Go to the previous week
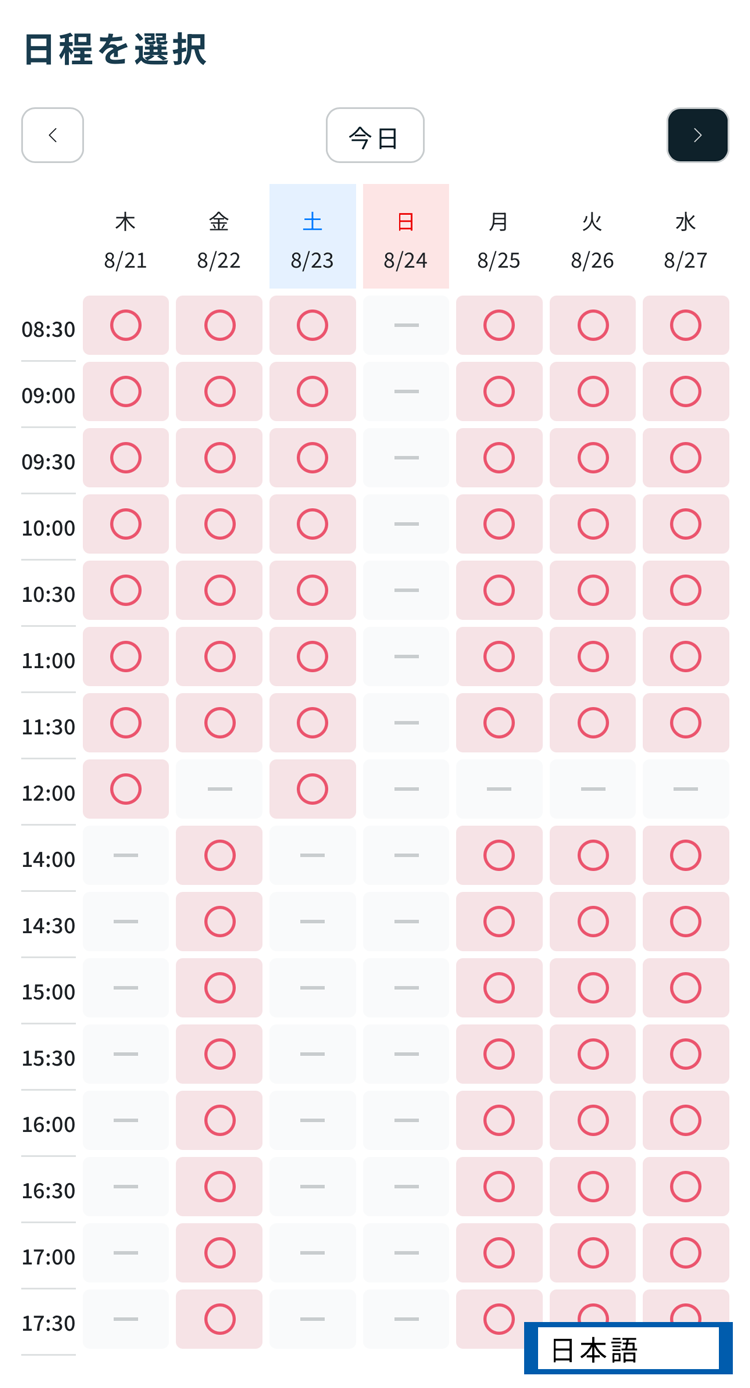The image size is (750, 1388). [x=52, y=135]
